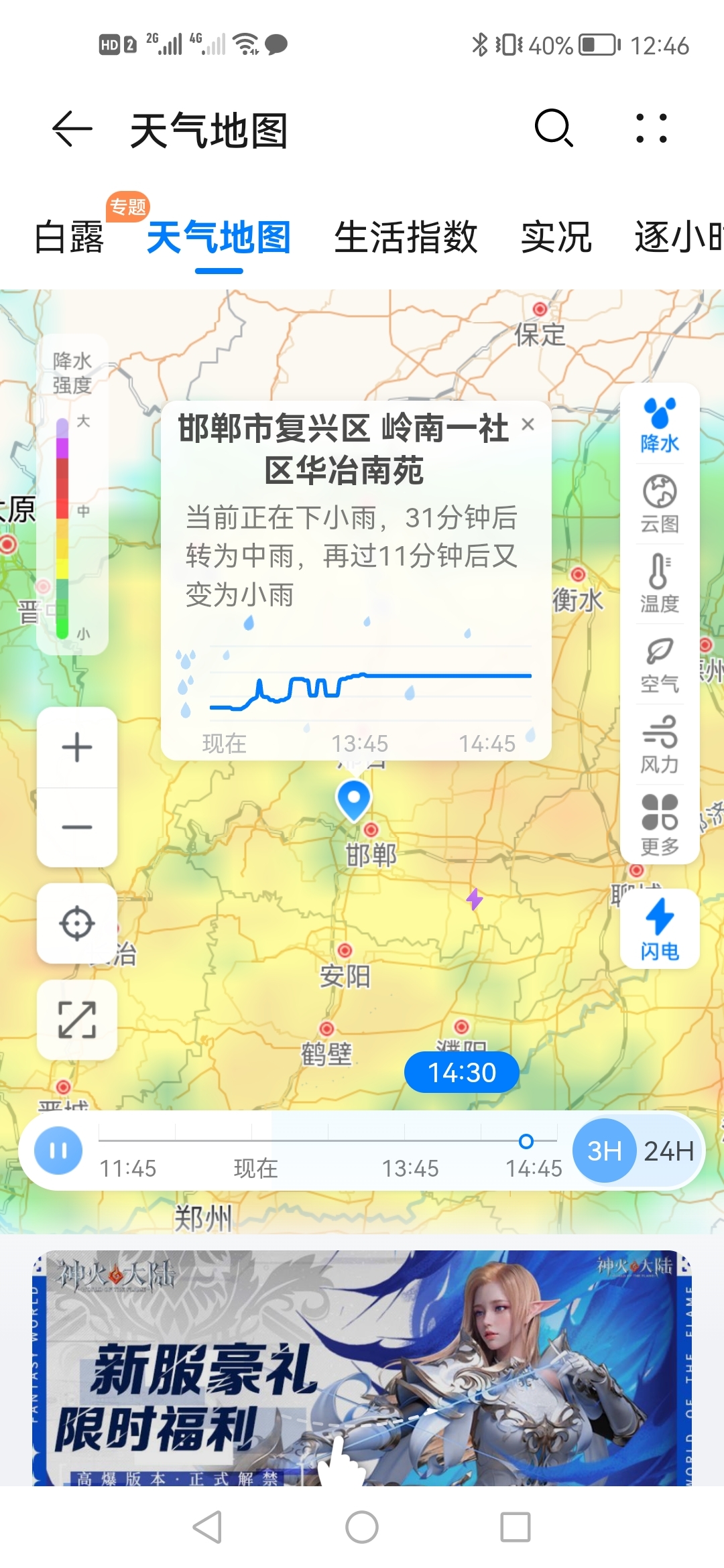This screenshot has height=1568, width=724.
Task: Switch to the 生活指数 tab
Action: pyautogui.click(x=406, y=239)
